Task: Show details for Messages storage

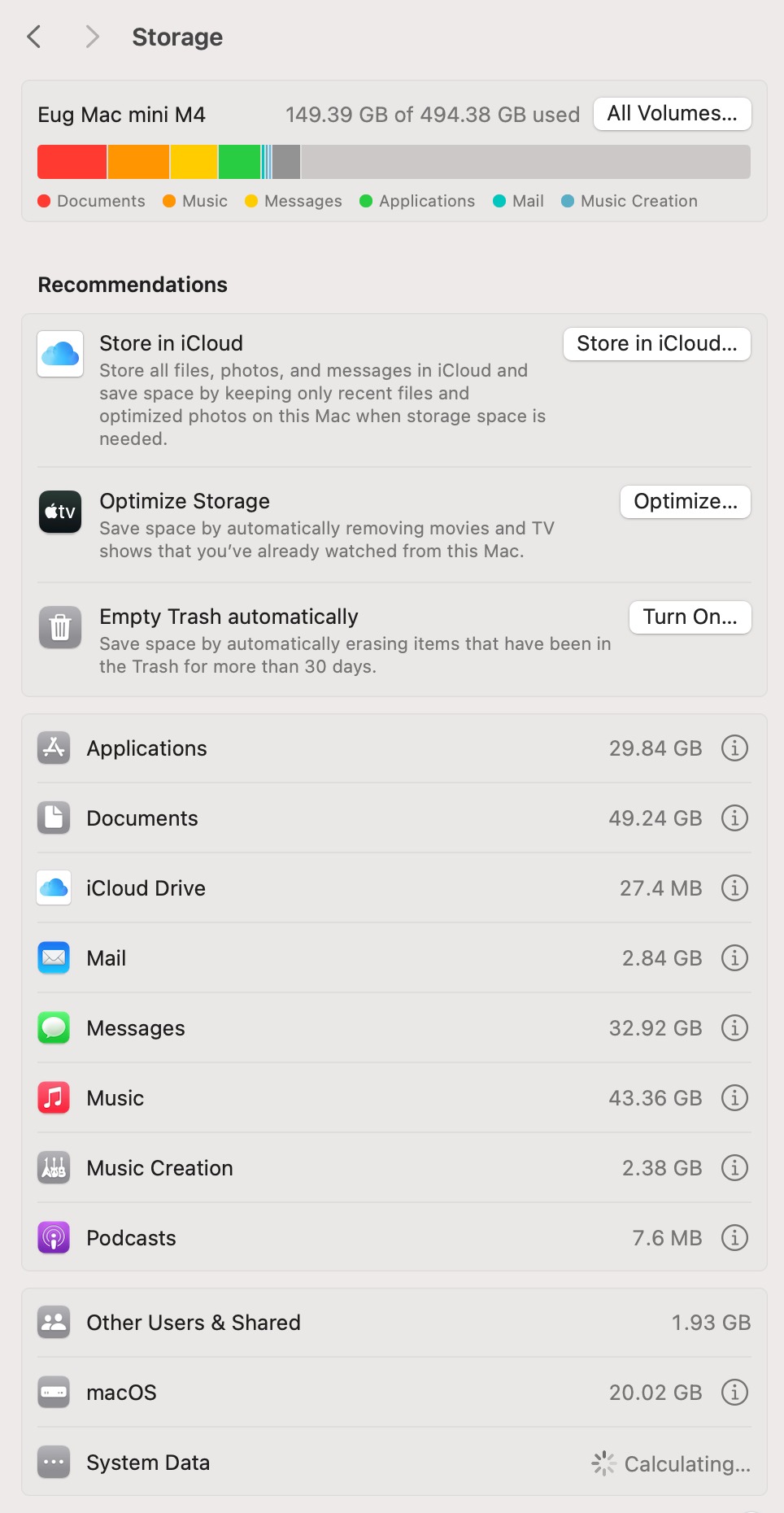Action: click(734, 1028)
